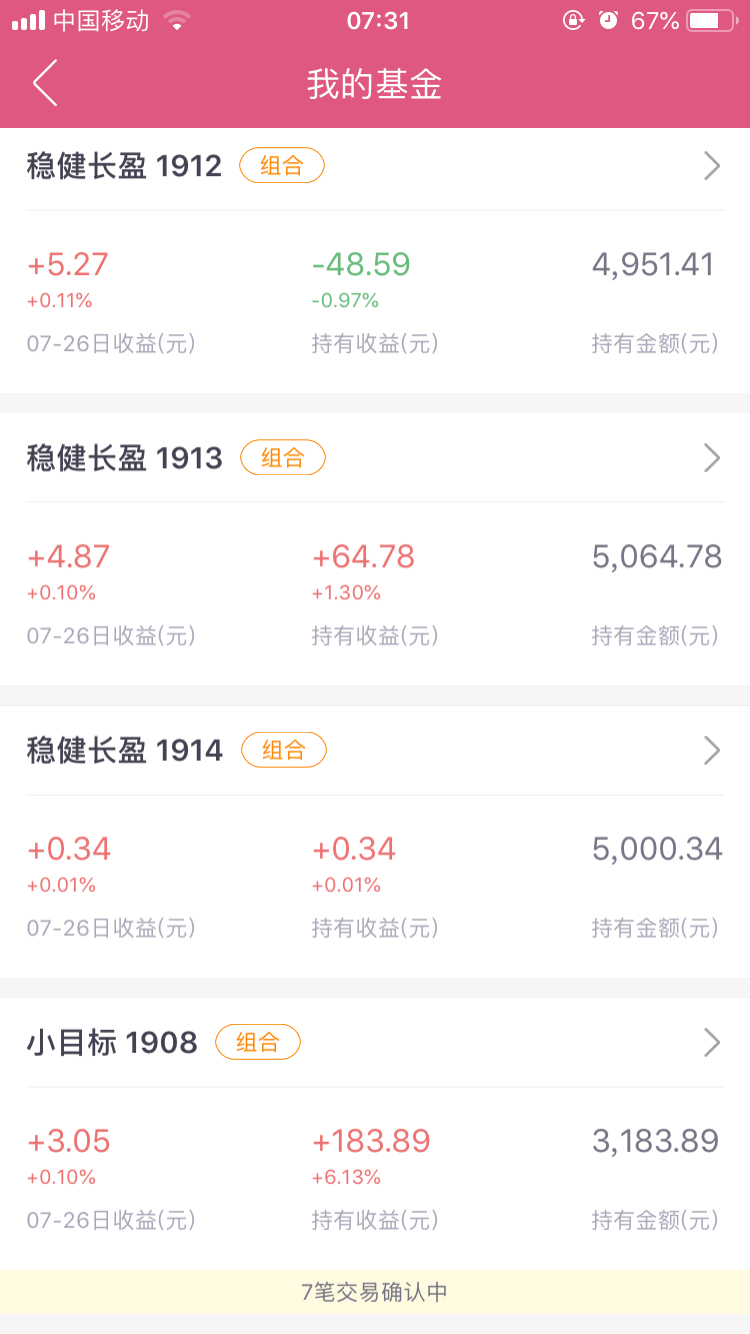This screenshot has width=750, height=1334.
Task: Open the 稳健长盈 1913 fund details
Action: pos(375,549)
